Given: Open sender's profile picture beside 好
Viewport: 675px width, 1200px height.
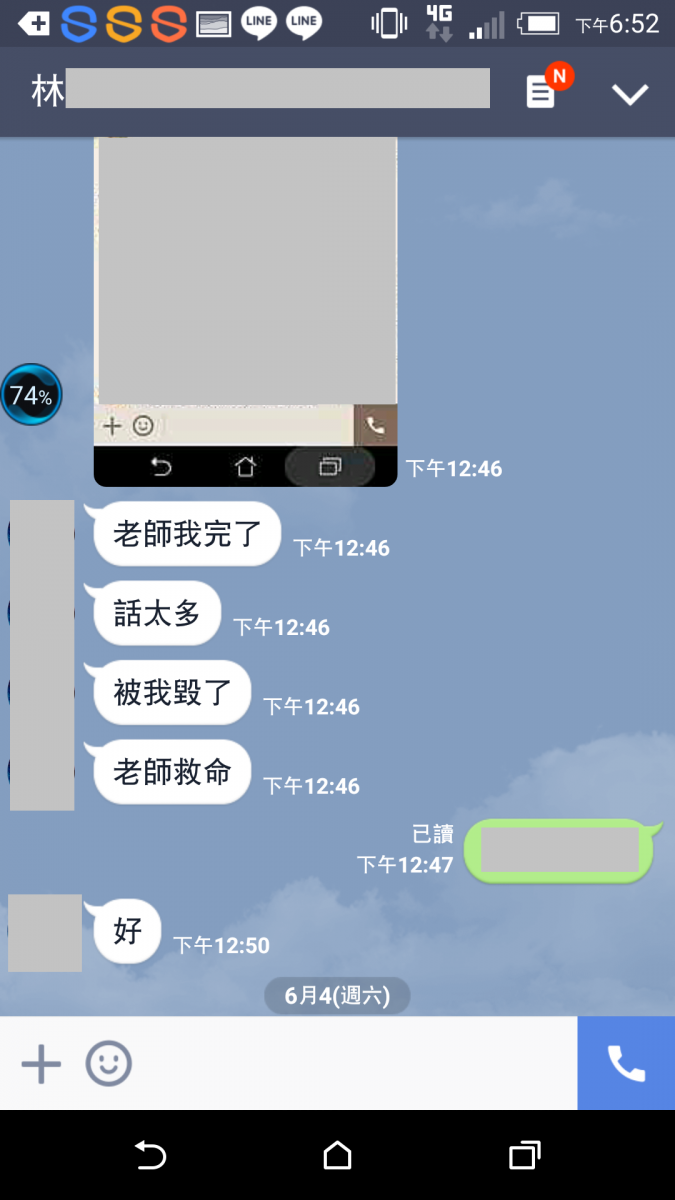Looking at the screenshot, I should click(44, 933).
